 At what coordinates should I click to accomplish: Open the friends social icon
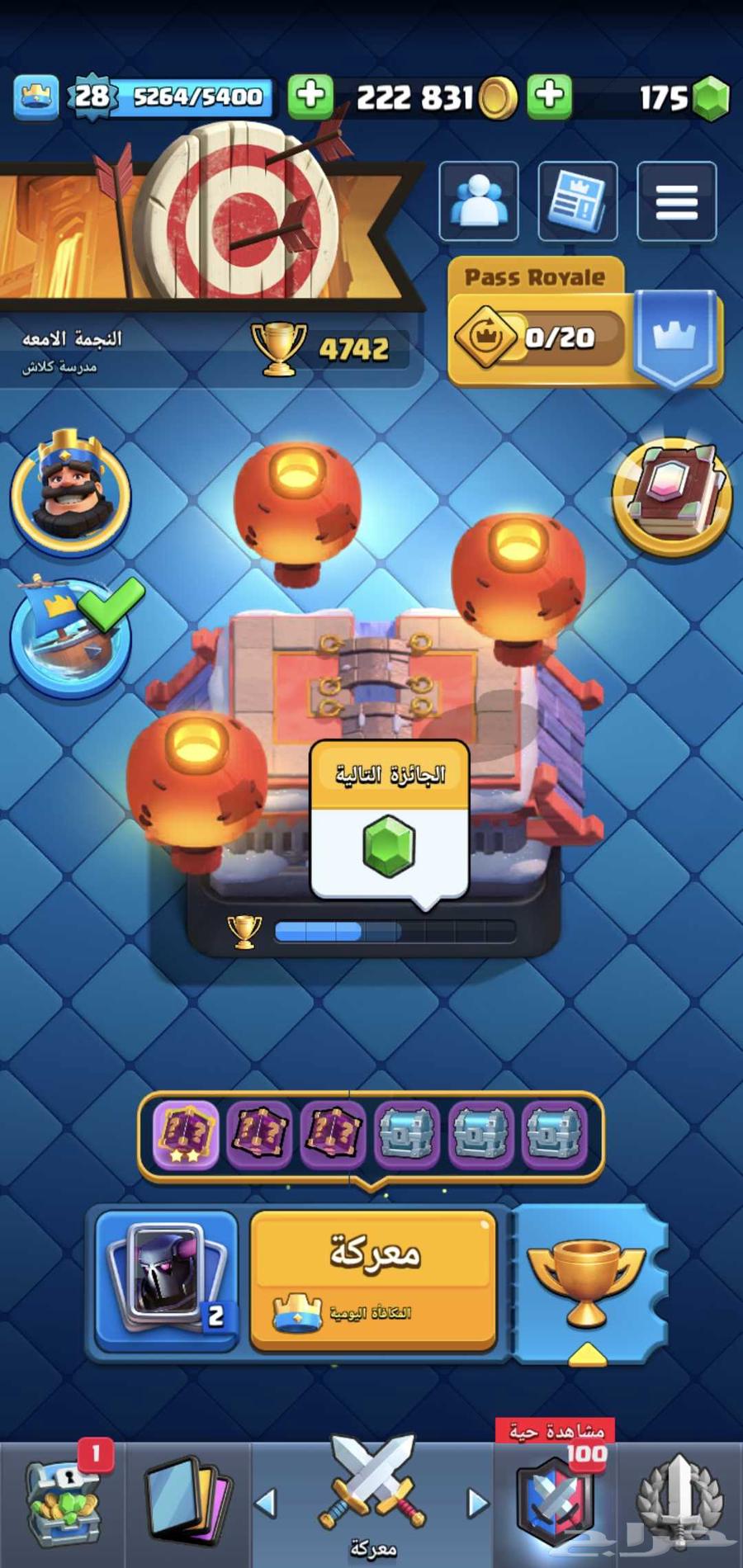[478, 201]
